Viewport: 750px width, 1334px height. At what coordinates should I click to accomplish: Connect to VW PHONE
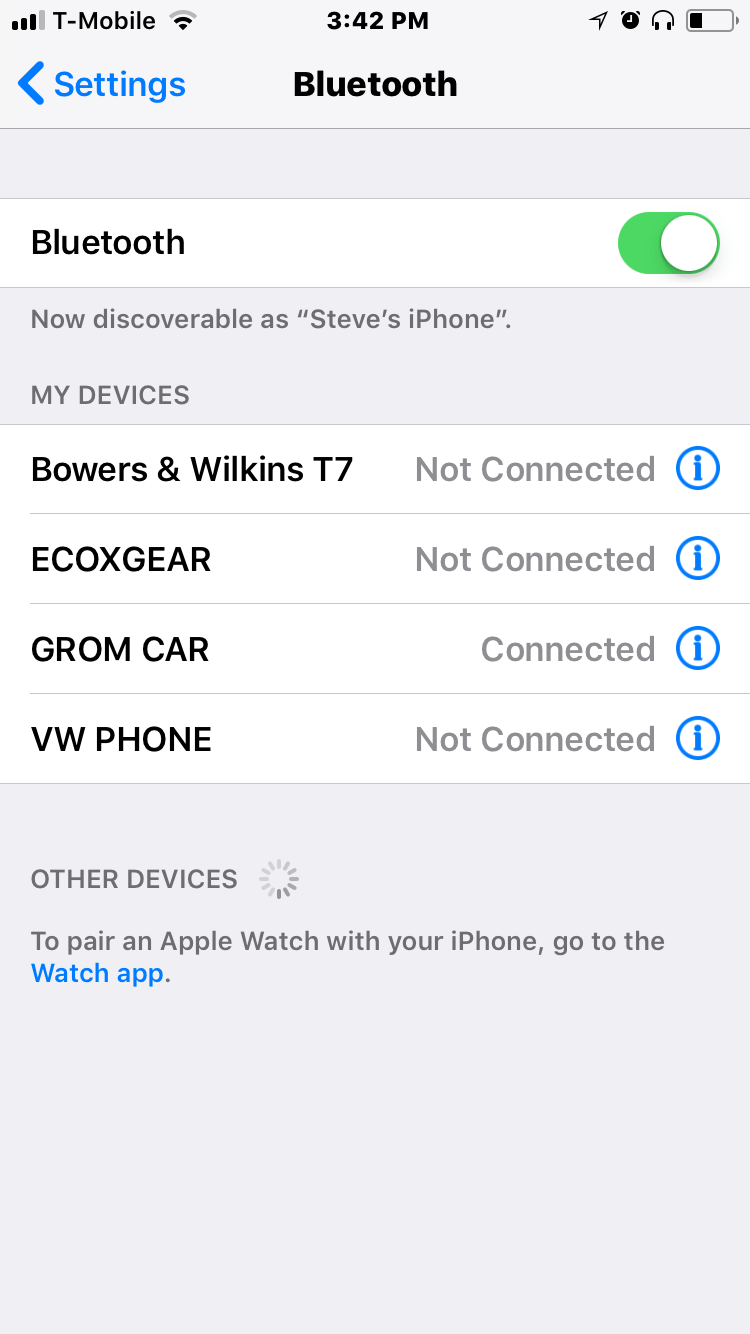[x=300, y=739]
